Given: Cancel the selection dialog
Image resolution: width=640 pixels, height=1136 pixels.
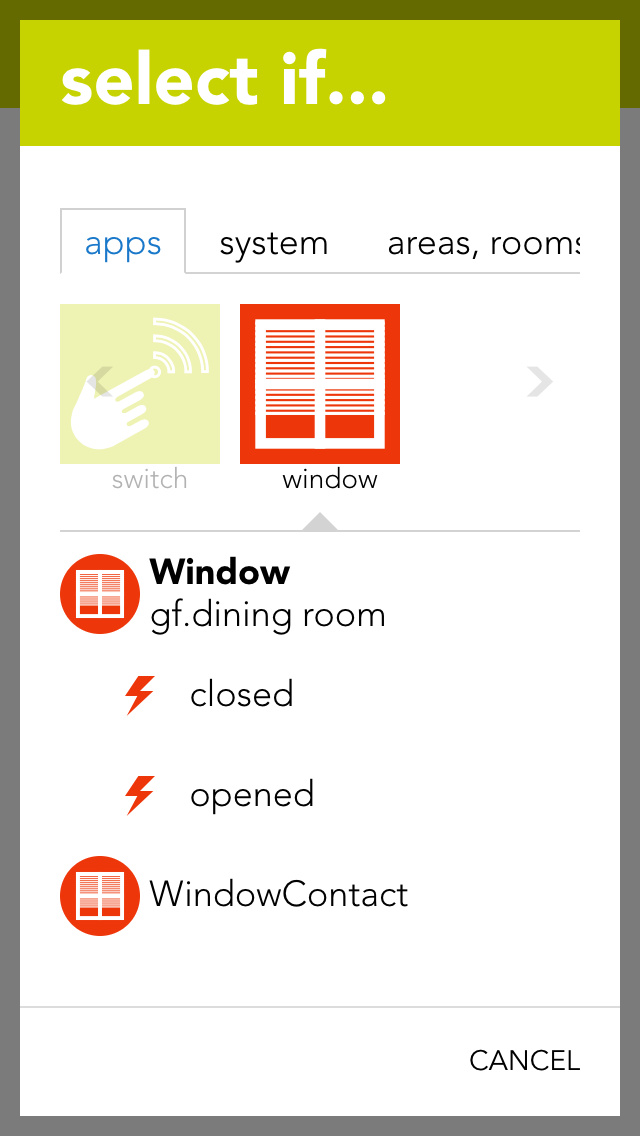Looking at the screenshot, I should [x=524, y=1060].
